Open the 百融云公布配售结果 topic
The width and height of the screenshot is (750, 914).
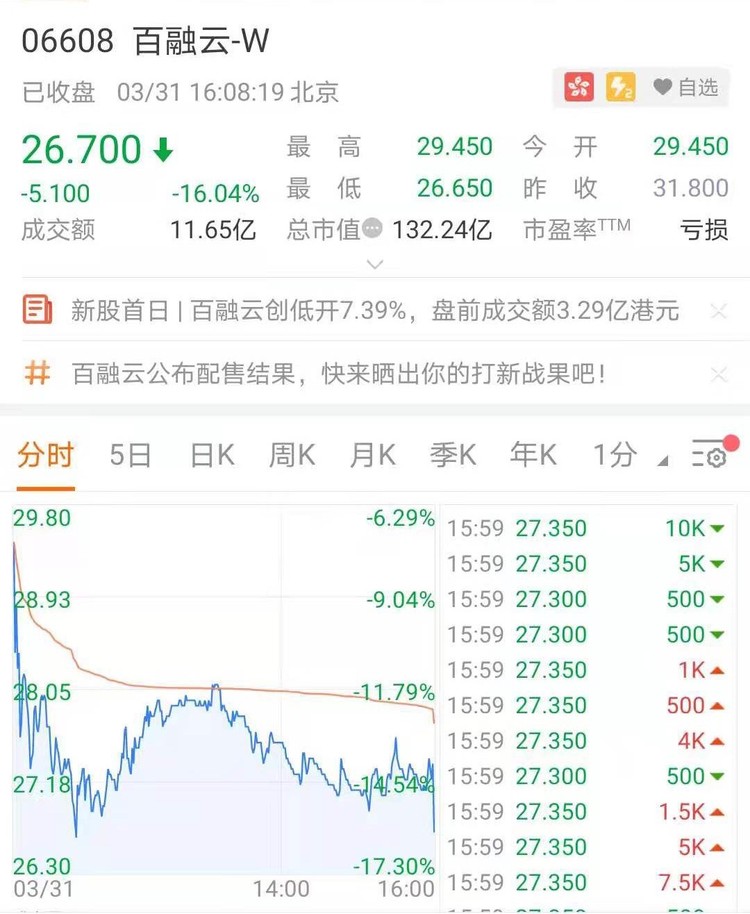(x=338, y=374)
